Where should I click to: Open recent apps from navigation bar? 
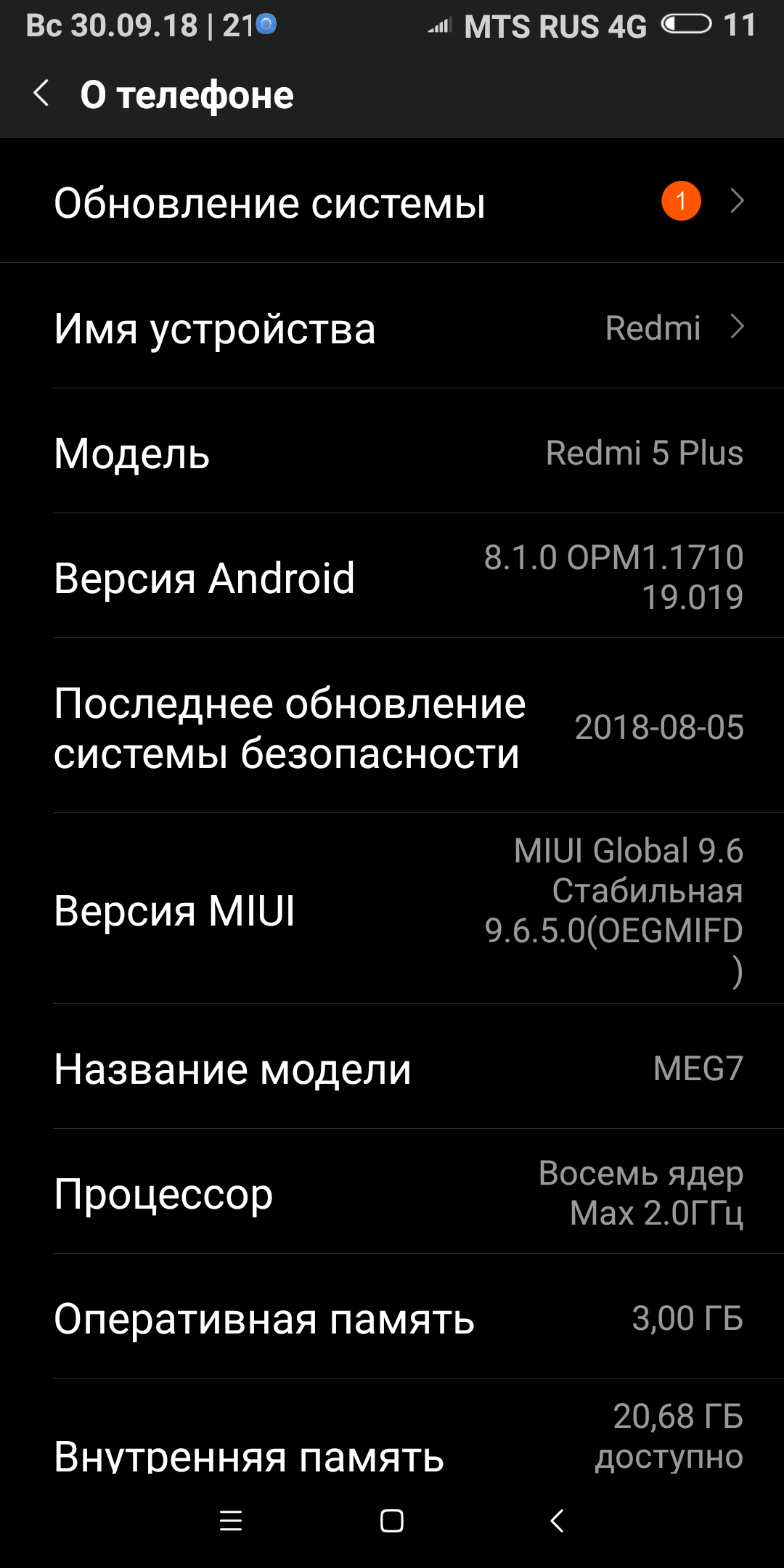[231, 1520]
